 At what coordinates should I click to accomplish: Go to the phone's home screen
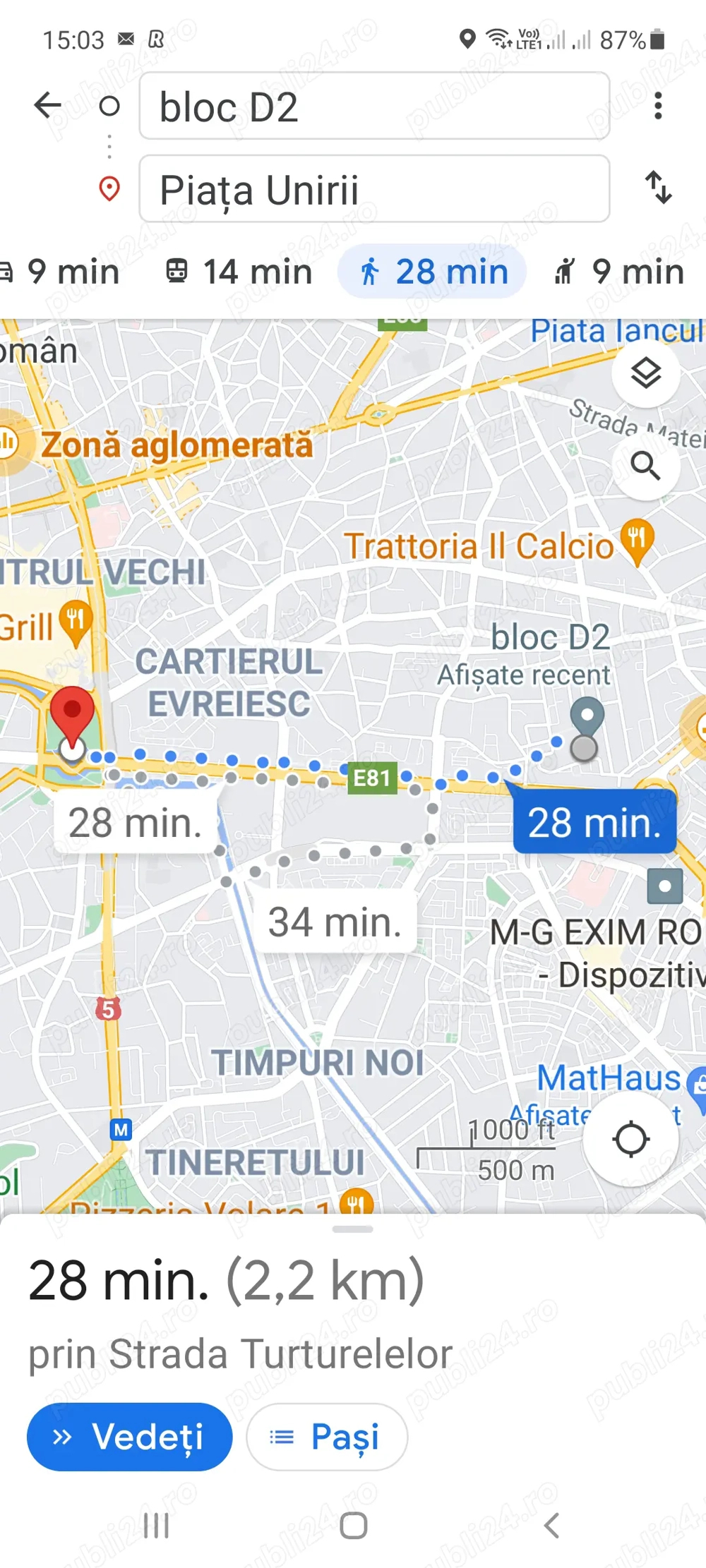[353, 1526]
